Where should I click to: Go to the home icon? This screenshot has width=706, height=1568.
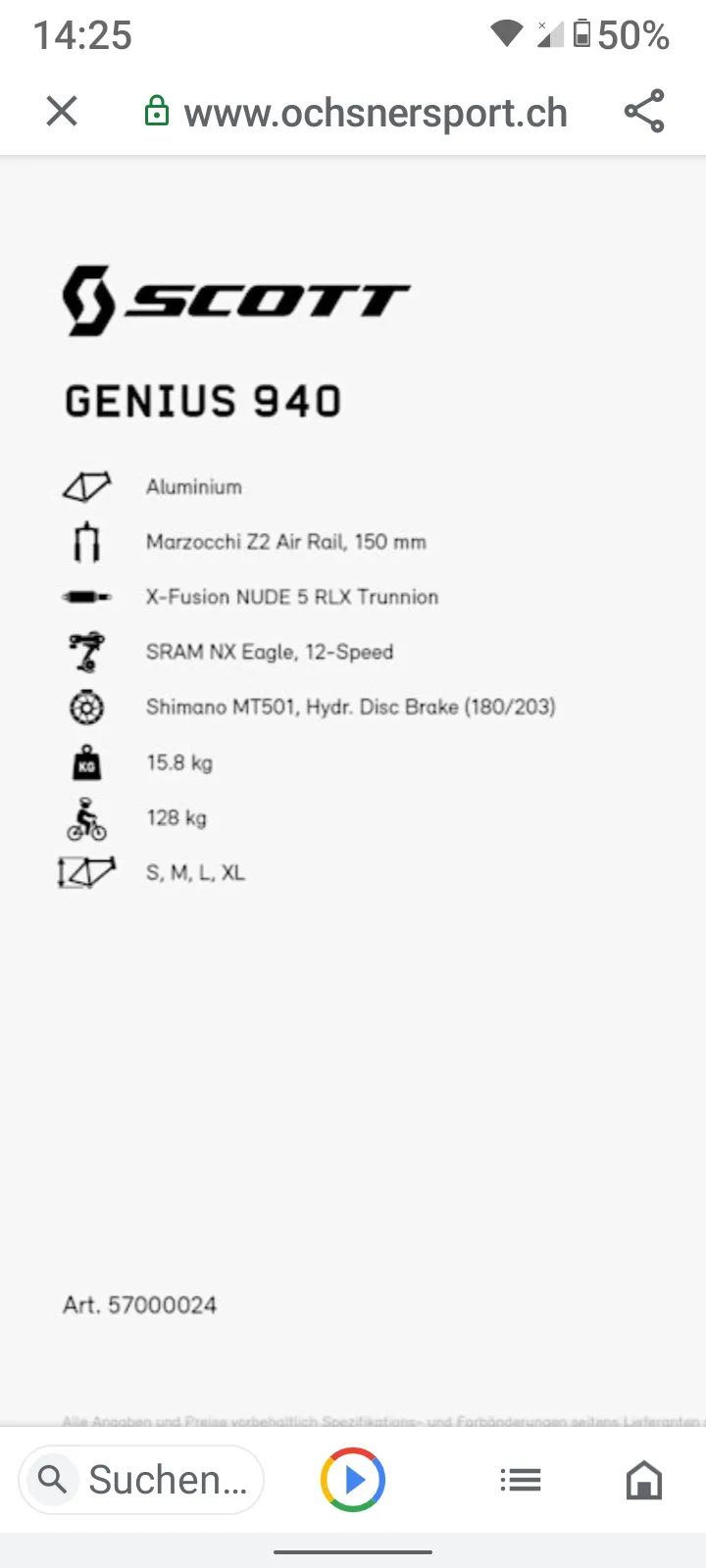[644, 1480]
